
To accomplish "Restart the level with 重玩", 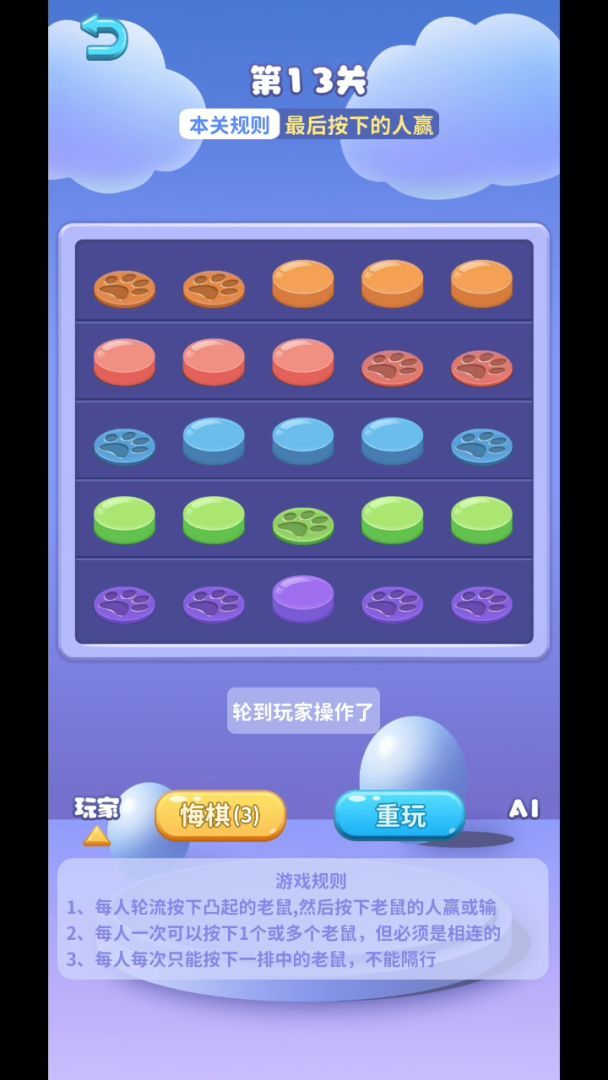I will click(x=399, y=815).
